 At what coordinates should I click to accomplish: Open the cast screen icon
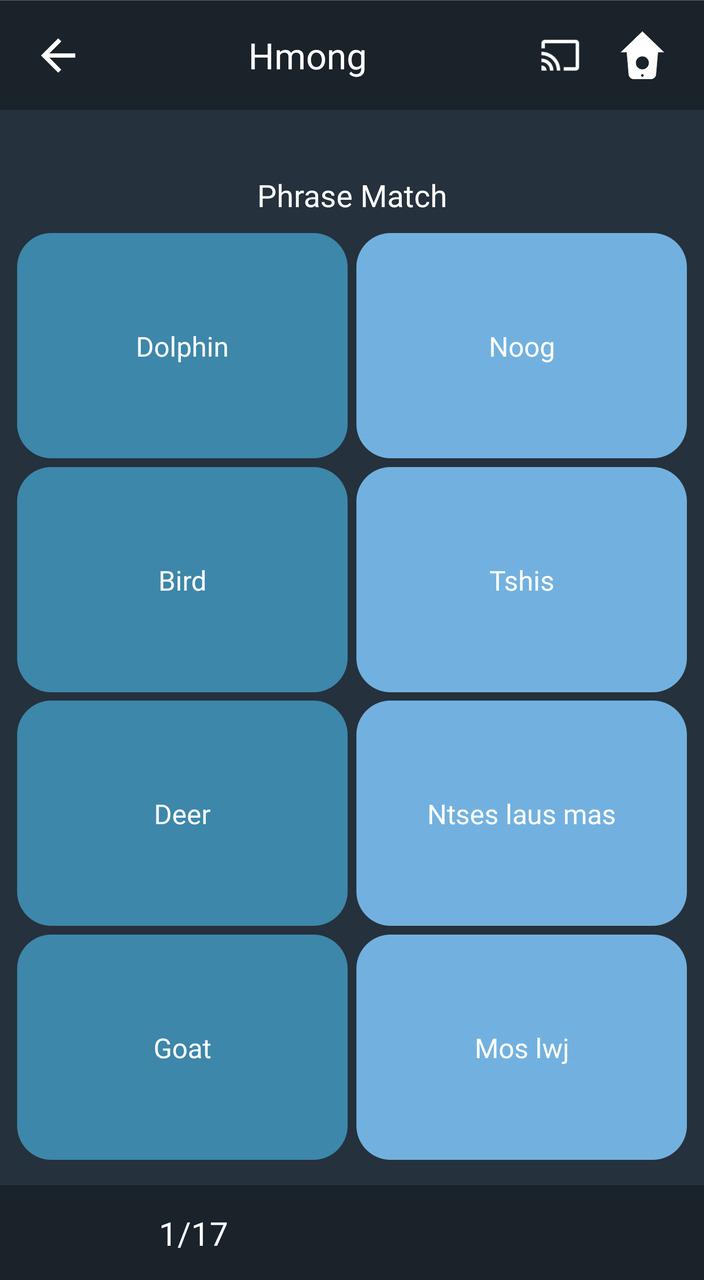click(560, 56)
